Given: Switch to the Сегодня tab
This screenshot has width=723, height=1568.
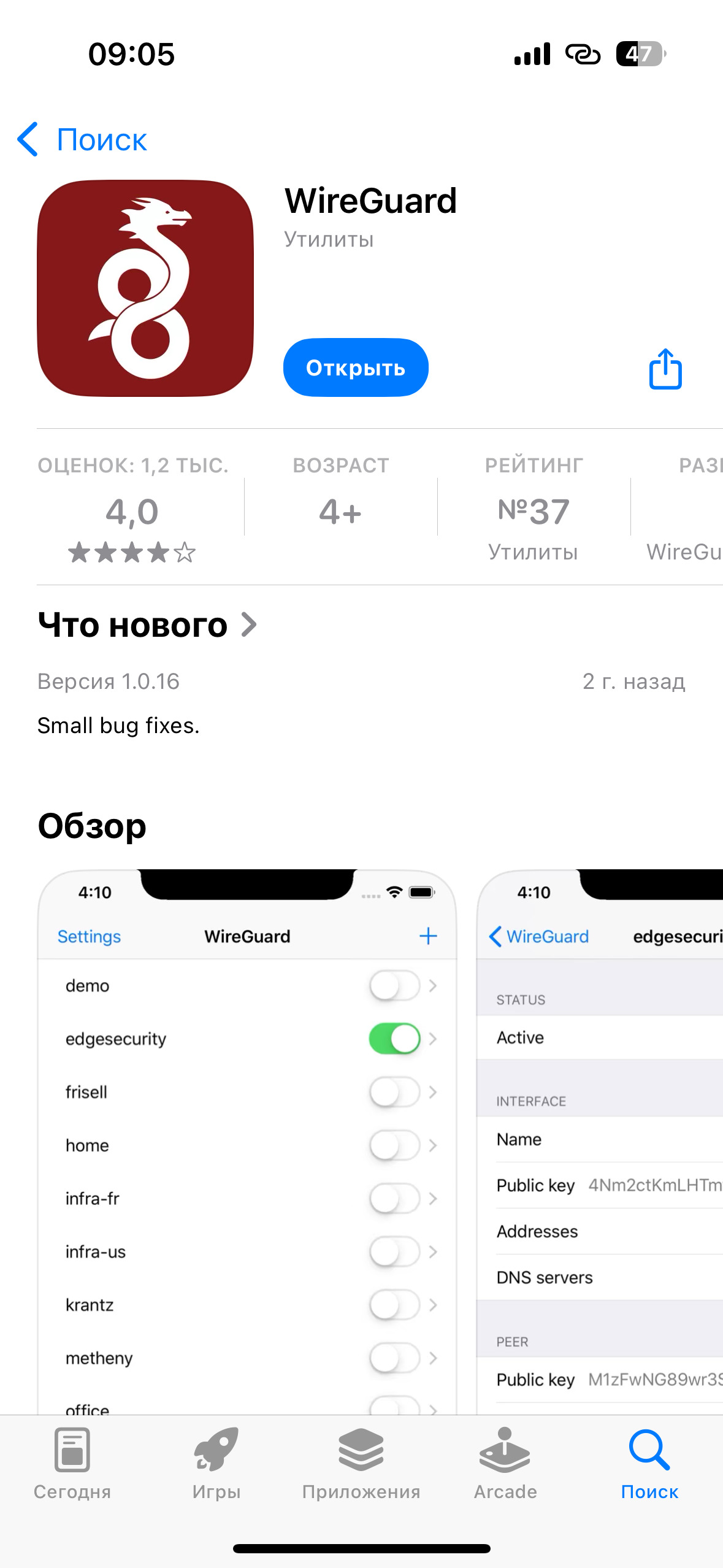Looking at the screenshot, I should 72,1464.
